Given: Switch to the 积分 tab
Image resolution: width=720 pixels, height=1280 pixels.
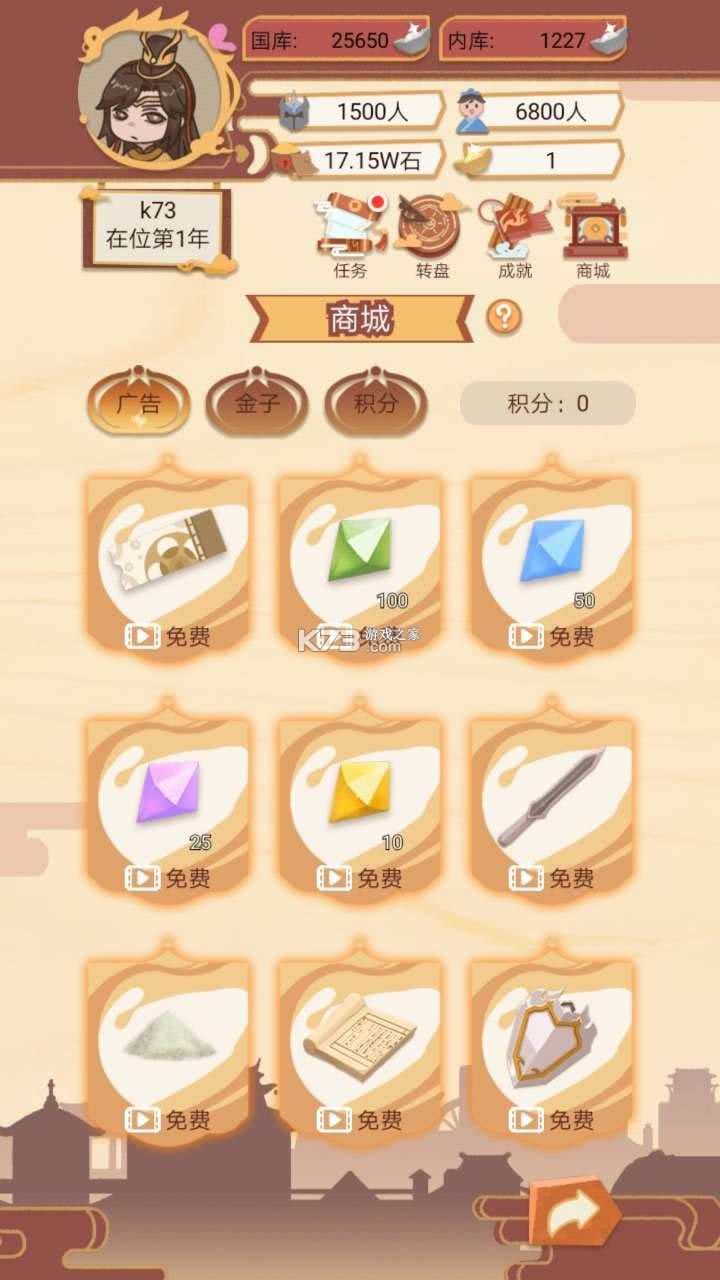Looking at the screenshot, I should [x=376, y=404].
